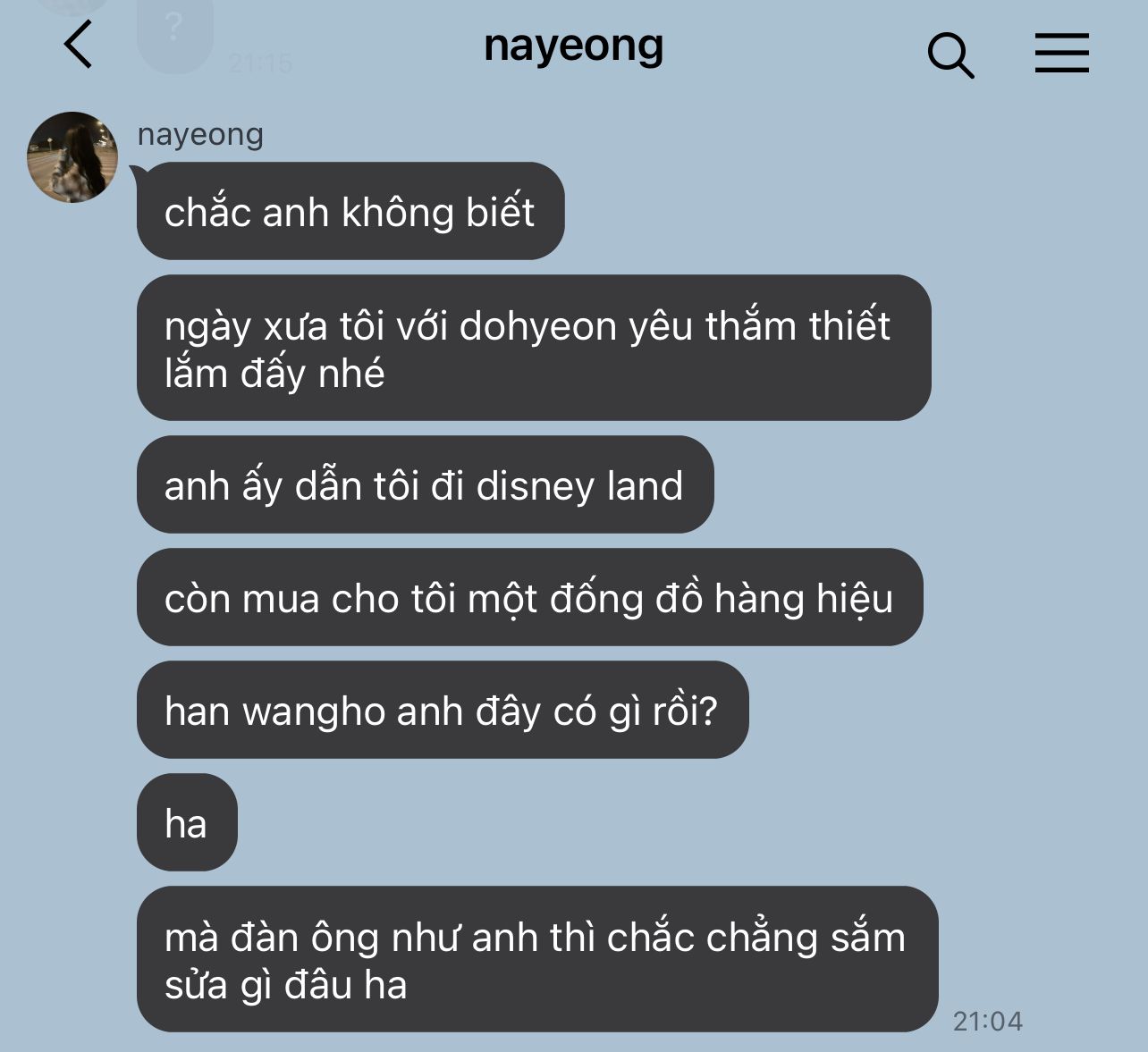The width and height of the screenshot is (1148, 1052).
Task: Search within the nayeong conversation
Action: (x=950, y=55)
